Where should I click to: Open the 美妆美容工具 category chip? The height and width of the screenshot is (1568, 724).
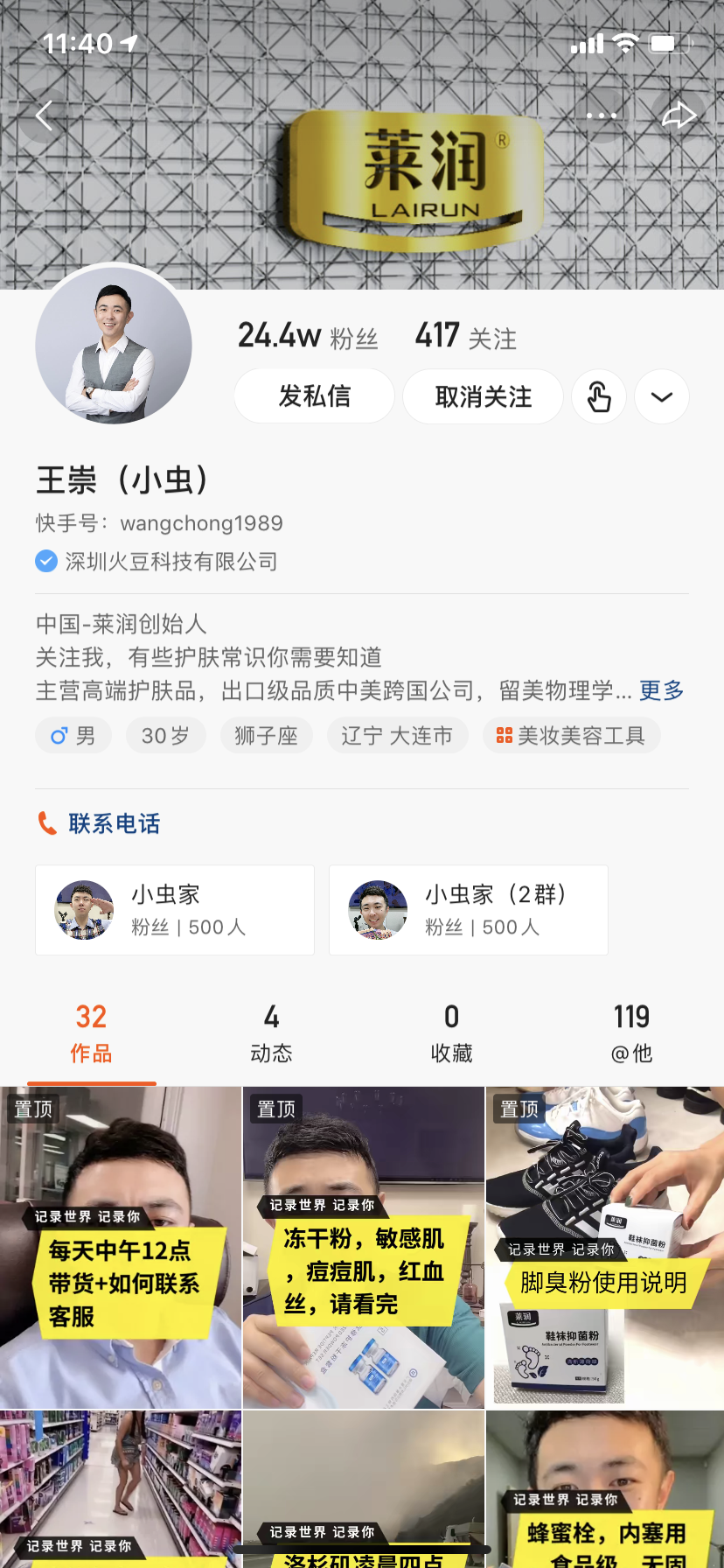tap(571, 735)
